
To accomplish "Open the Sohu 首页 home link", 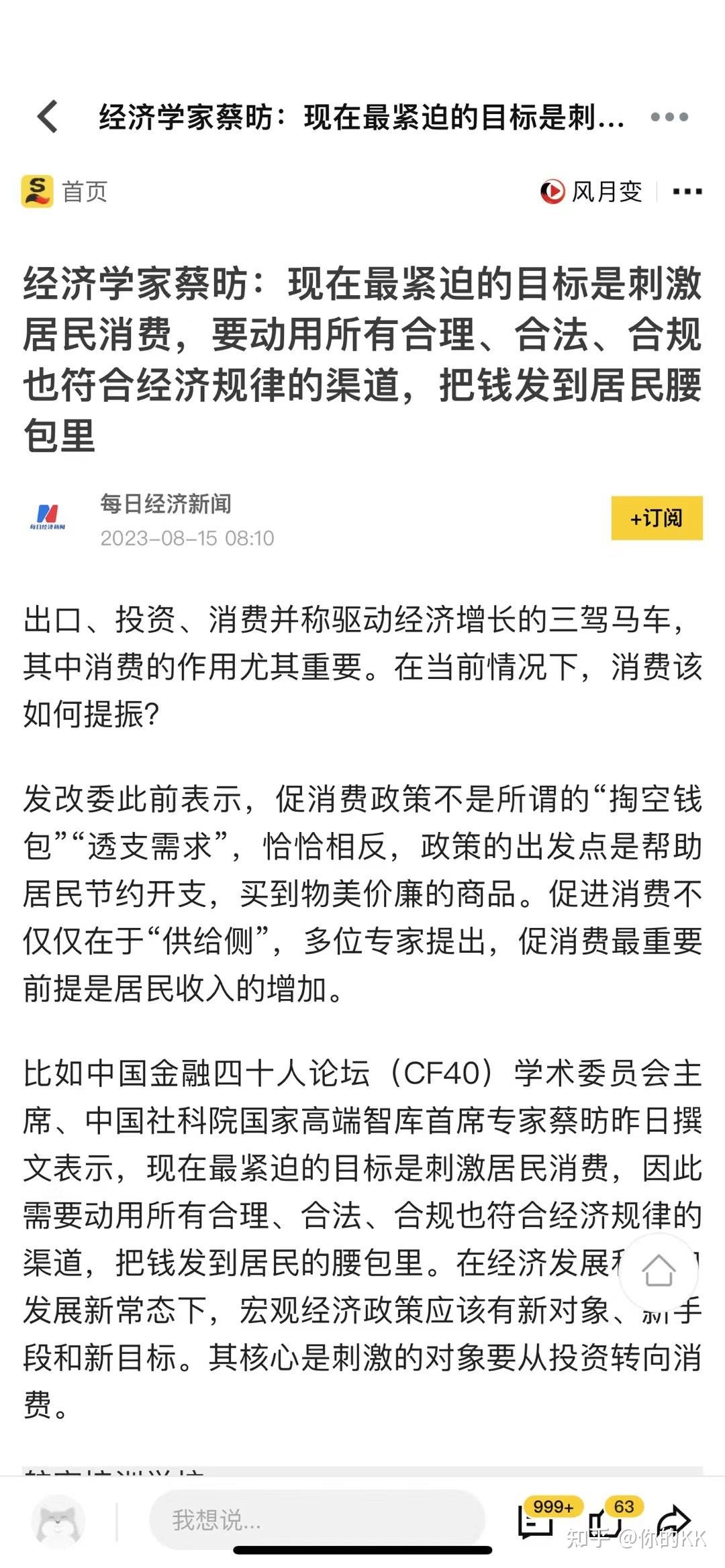I will click(64, 192).
